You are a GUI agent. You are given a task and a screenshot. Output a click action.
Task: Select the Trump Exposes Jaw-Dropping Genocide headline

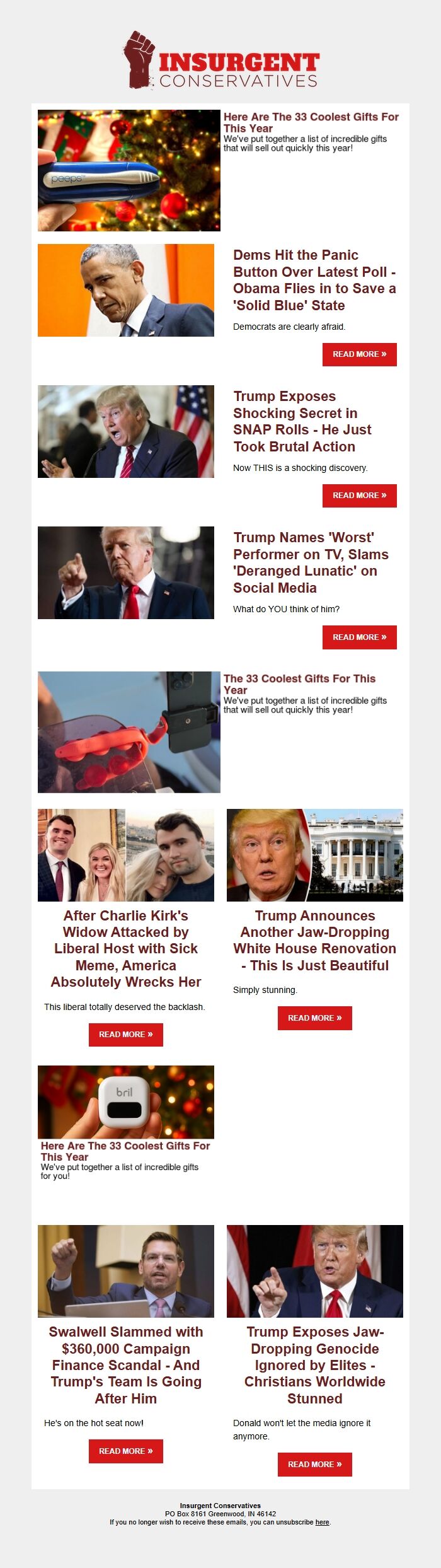pyautogui.click(x=314, y=1365)
